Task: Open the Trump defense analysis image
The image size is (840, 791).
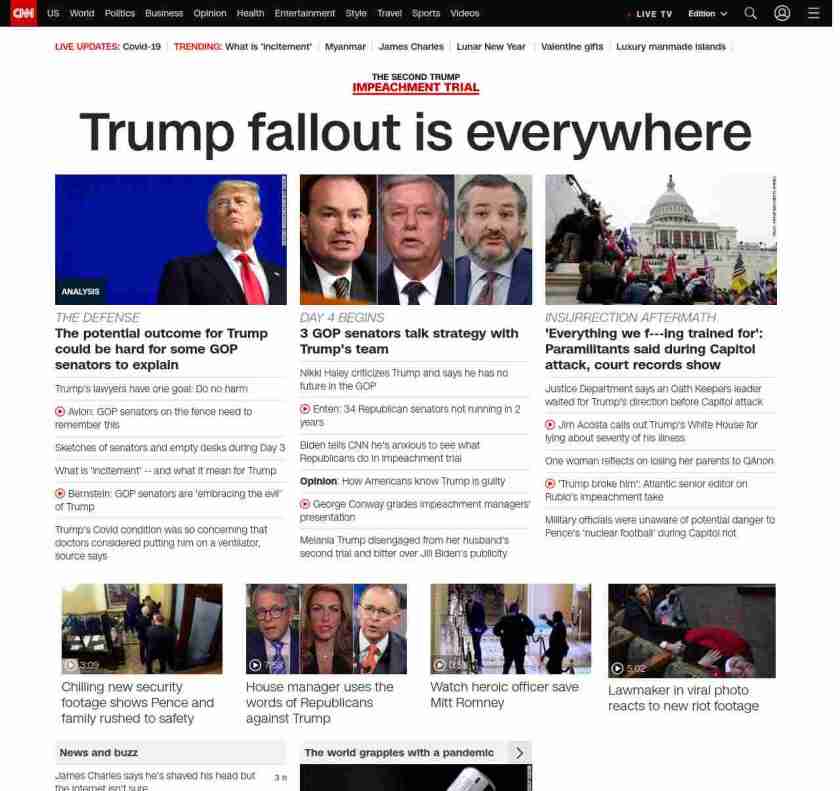Action: tap(171, 239)
